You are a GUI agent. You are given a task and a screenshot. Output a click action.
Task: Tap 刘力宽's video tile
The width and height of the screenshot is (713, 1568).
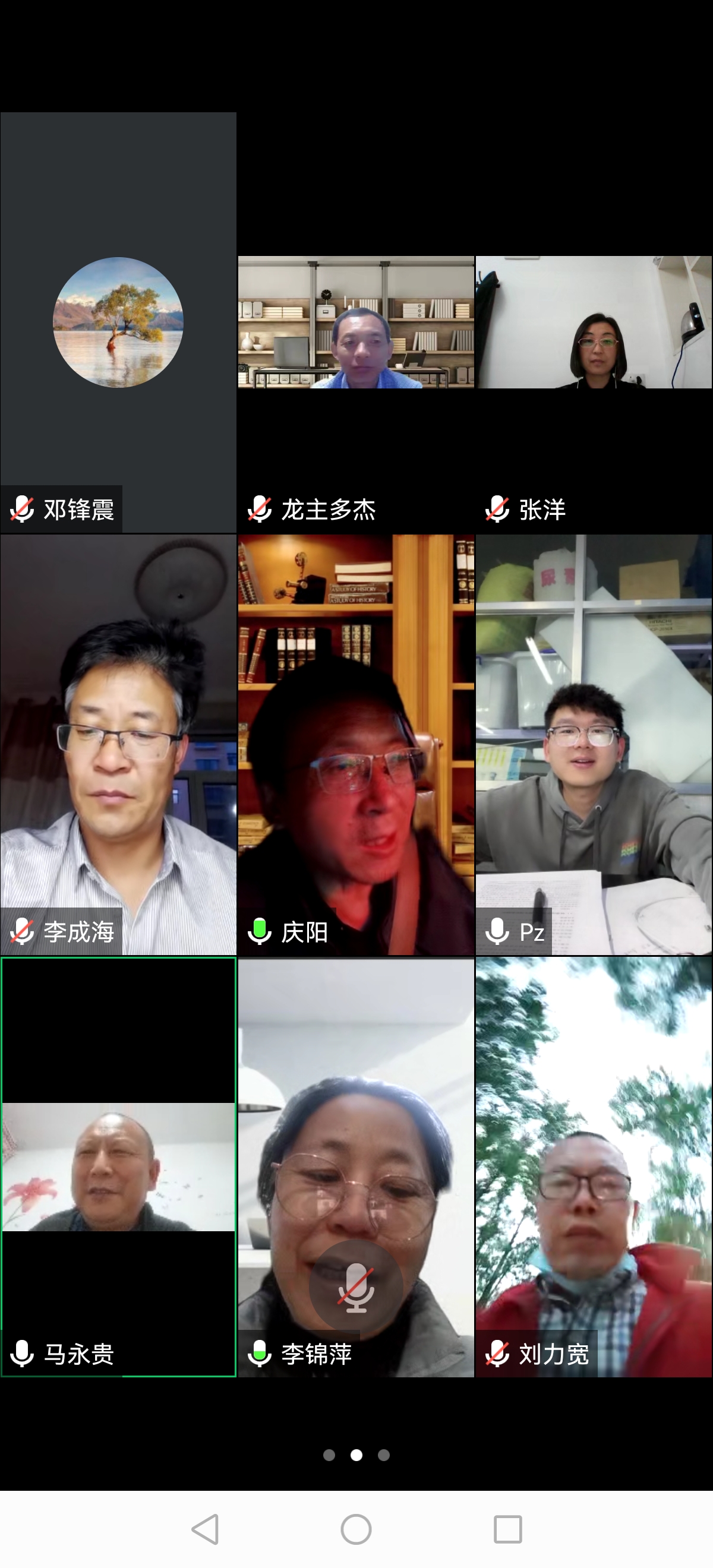point(594,1166)
